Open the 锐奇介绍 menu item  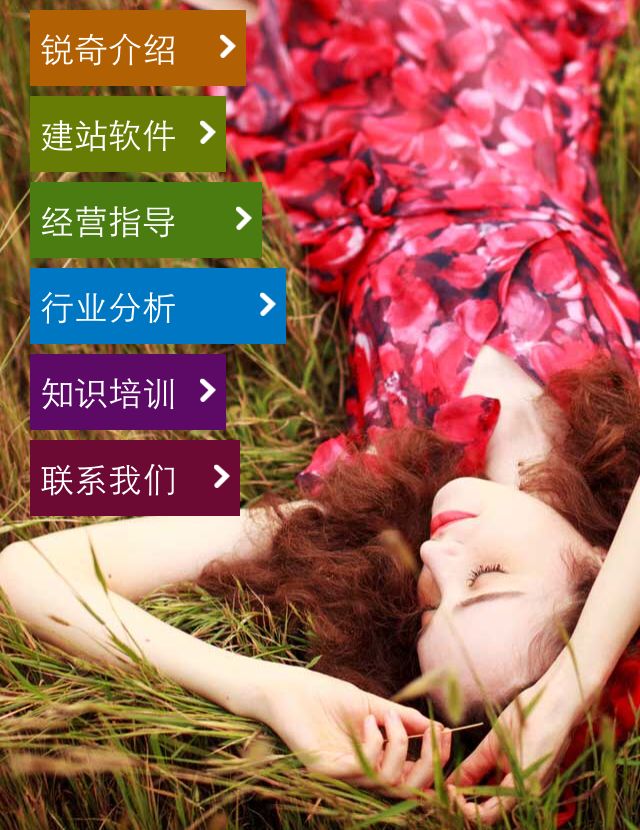click(137, 48)
